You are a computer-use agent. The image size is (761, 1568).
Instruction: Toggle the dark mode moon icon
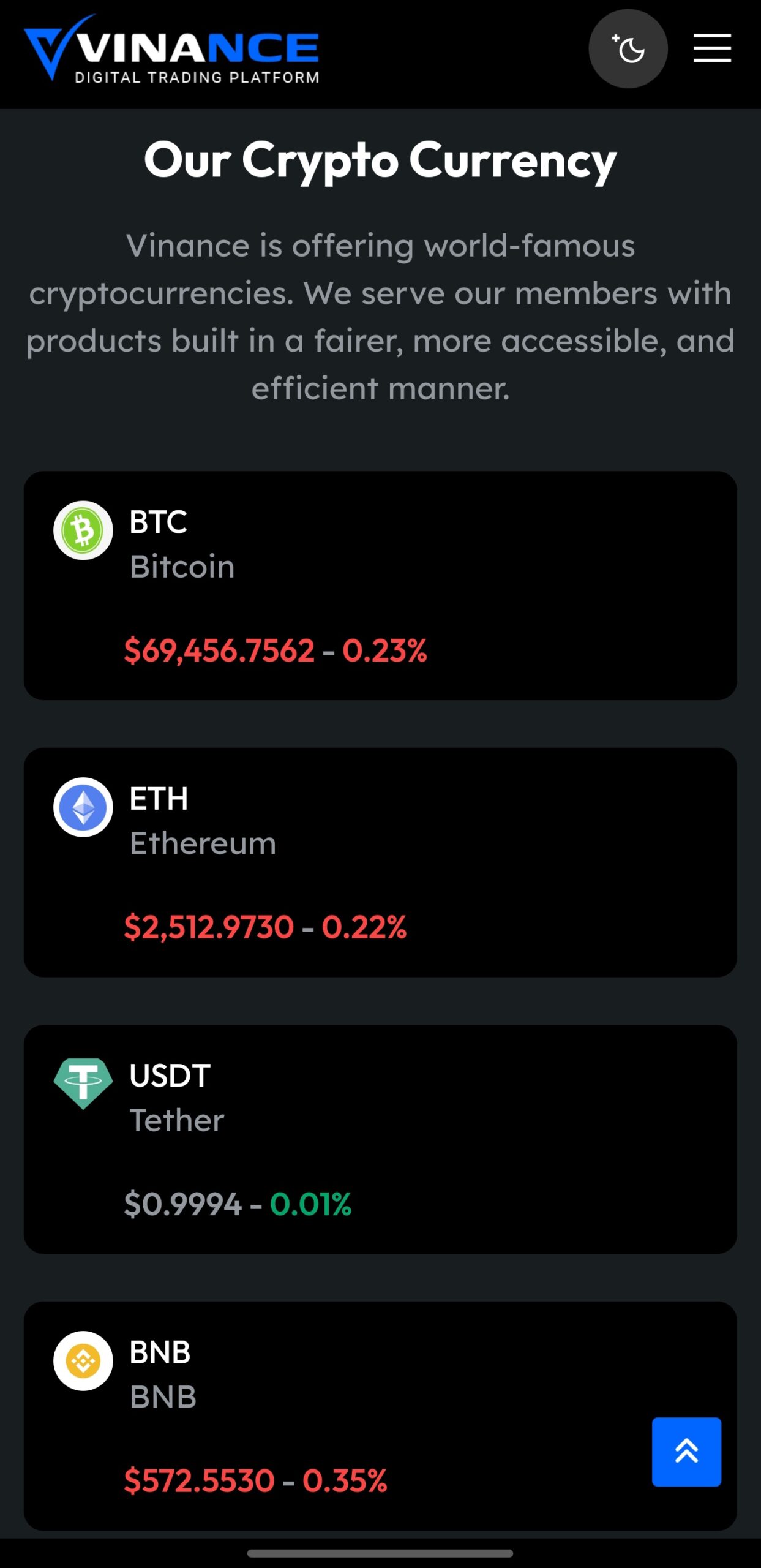[x=628, y=48]
